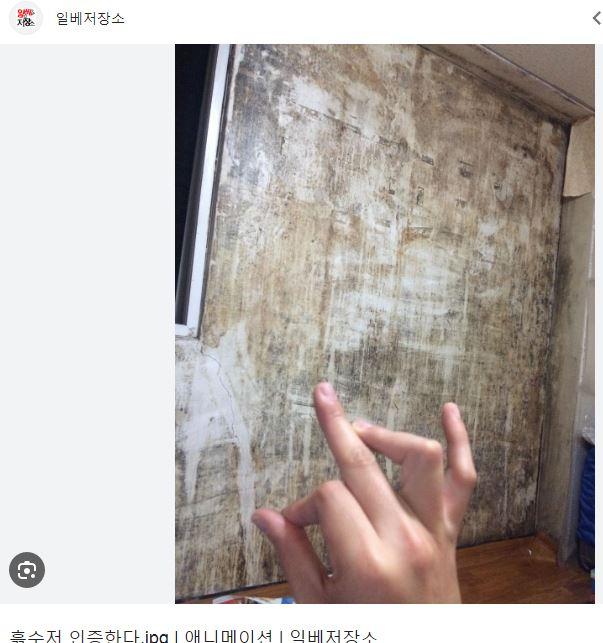Viewport: 603px width, 643px height.
Task: Search this image with the Lens icon
Action: click(x=27, y=570)
